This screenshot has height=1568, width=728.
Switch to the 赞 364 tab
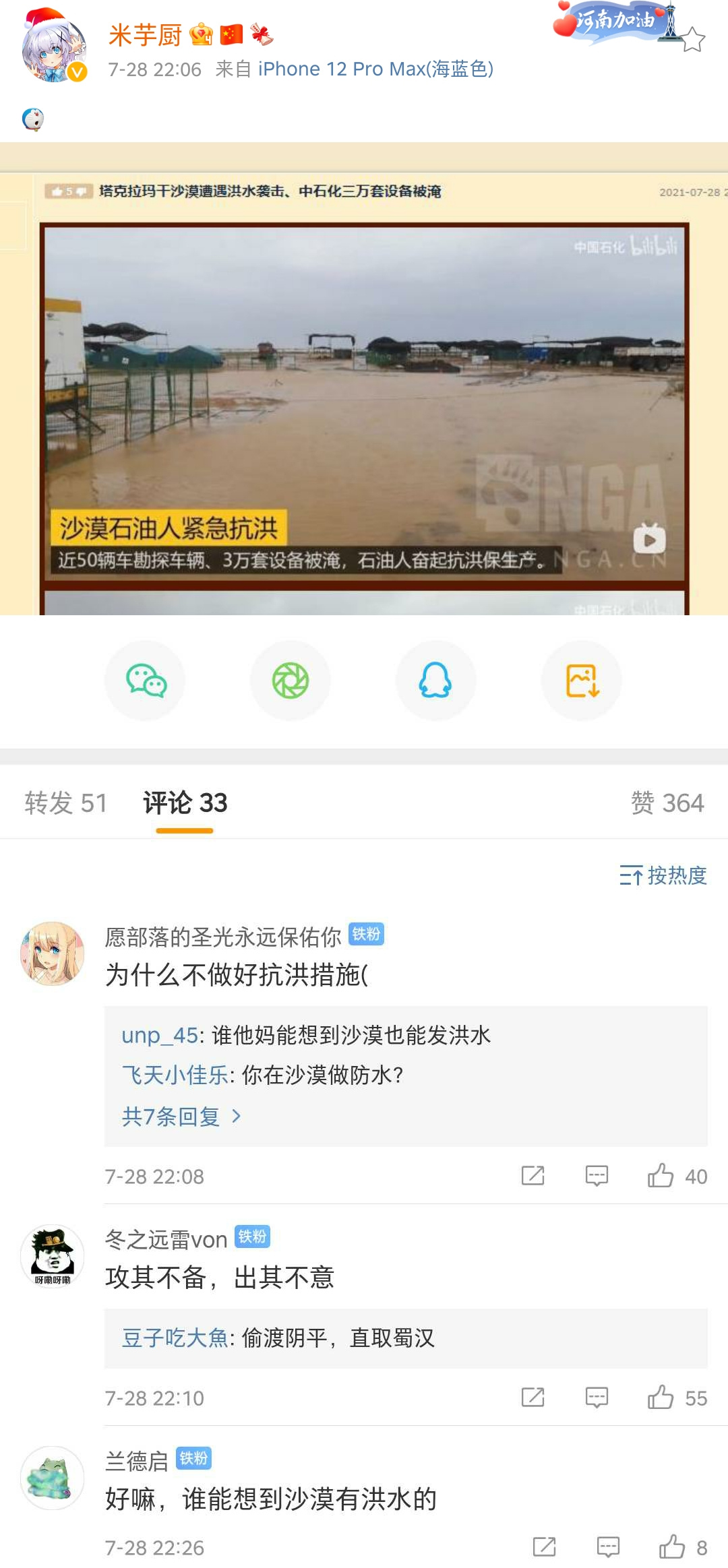[x=667, y=803]
